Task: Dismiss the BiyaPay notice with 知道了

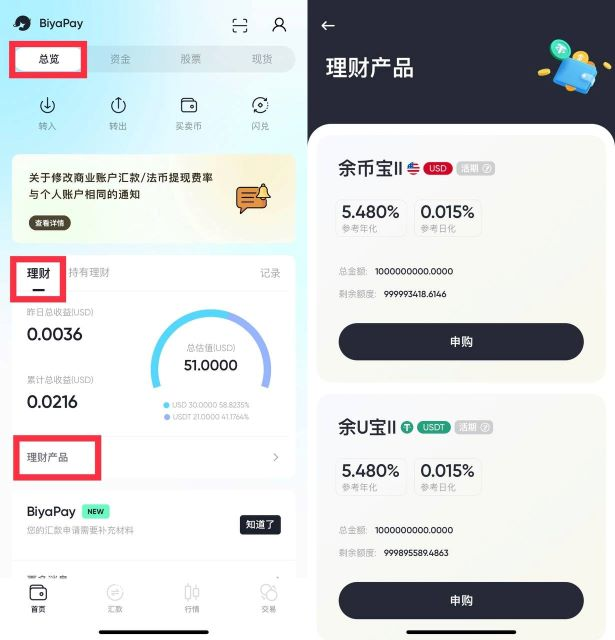Action: tap(260, 524)
